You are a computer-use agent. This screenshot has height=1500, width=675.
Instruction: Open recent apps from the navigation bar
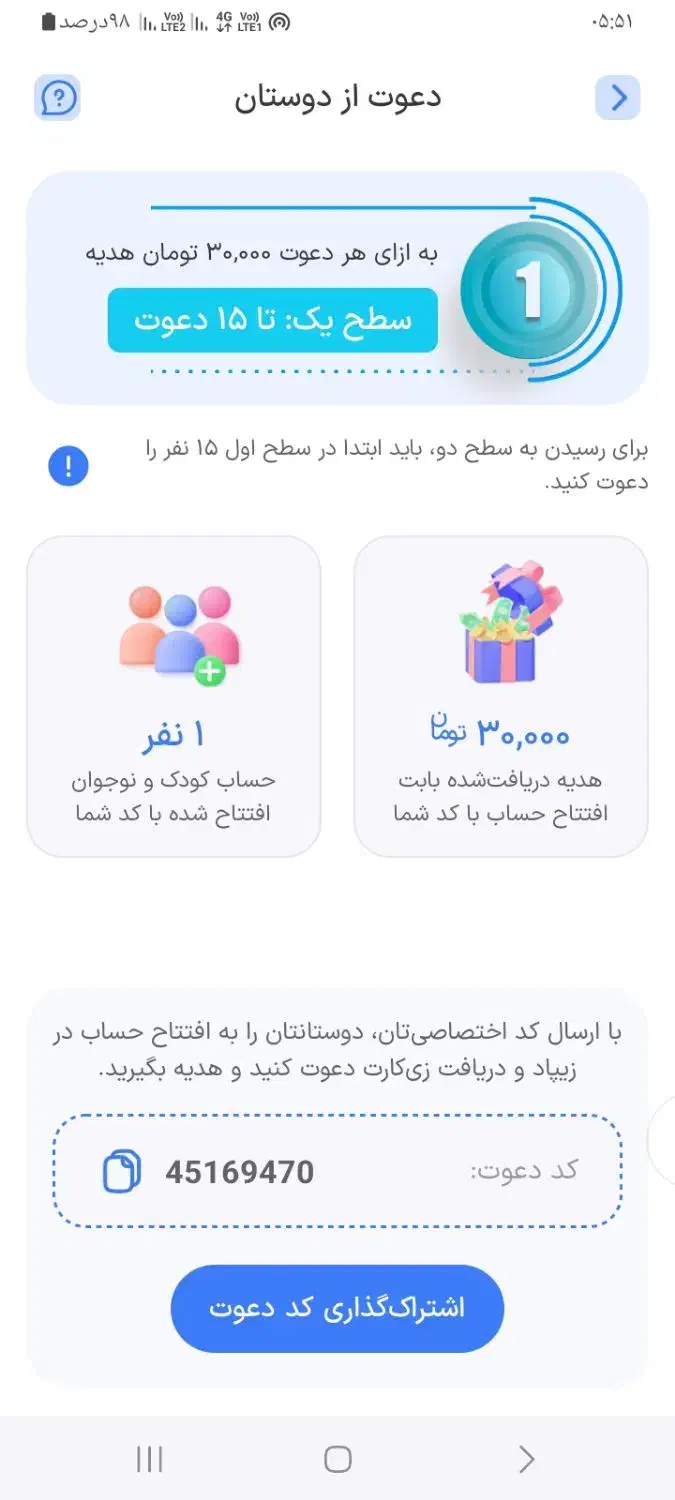149,1459
